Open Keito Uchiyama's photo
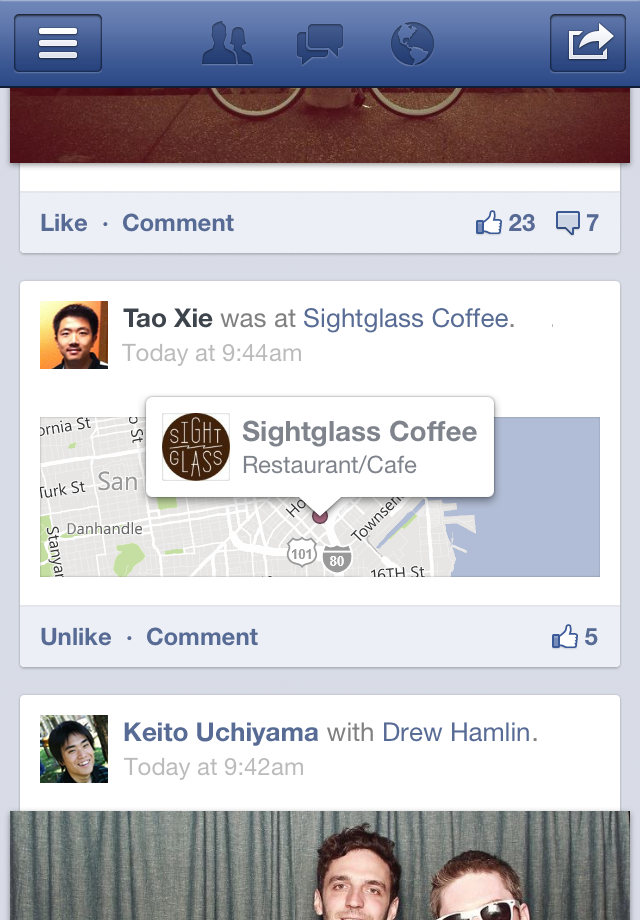The width and height of the screenshot is (640, 920). coord(320,865)
